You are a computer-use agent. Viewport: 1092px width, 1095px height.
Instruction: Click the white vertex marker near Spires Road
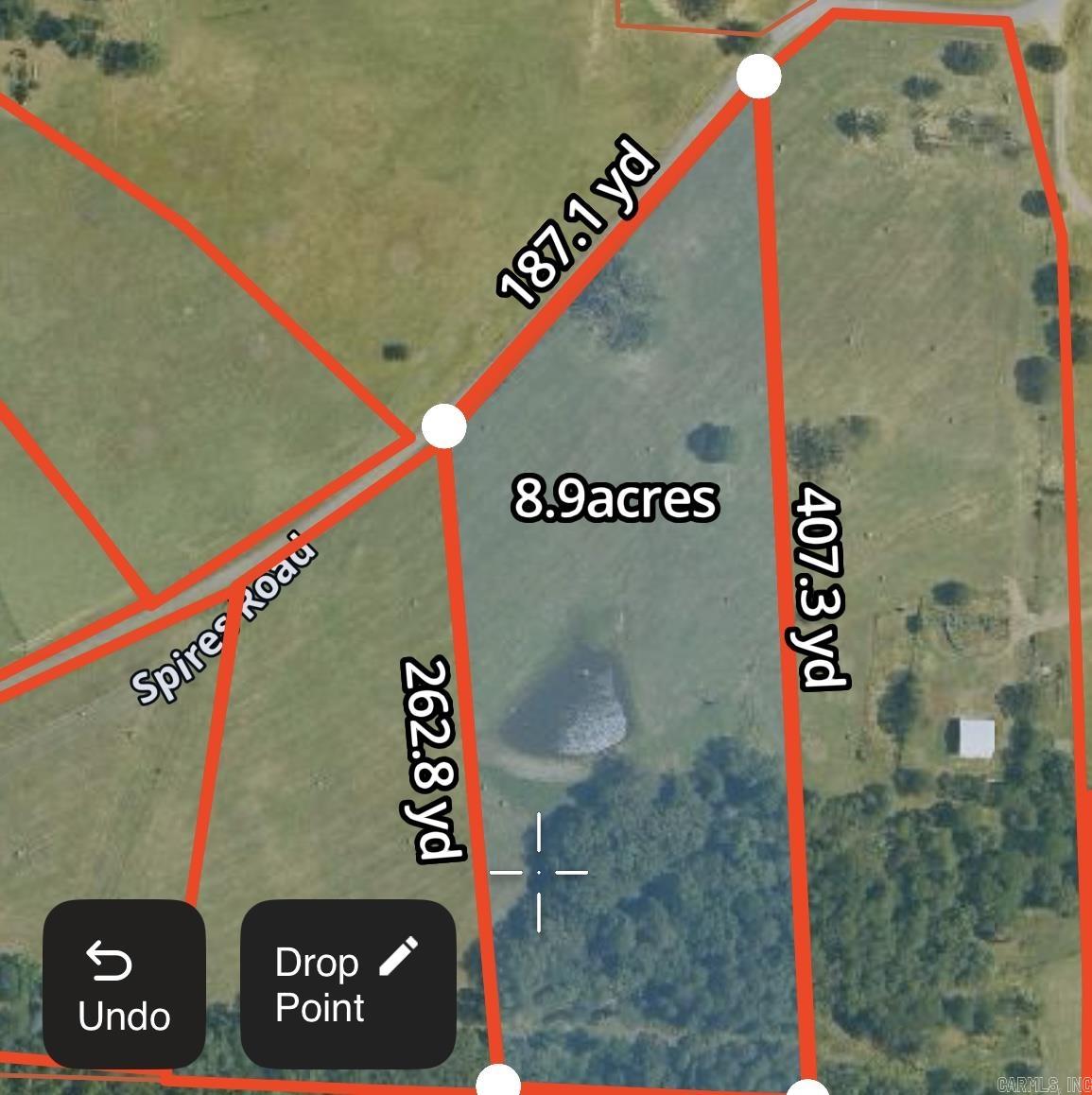click(x=444, y=426)
